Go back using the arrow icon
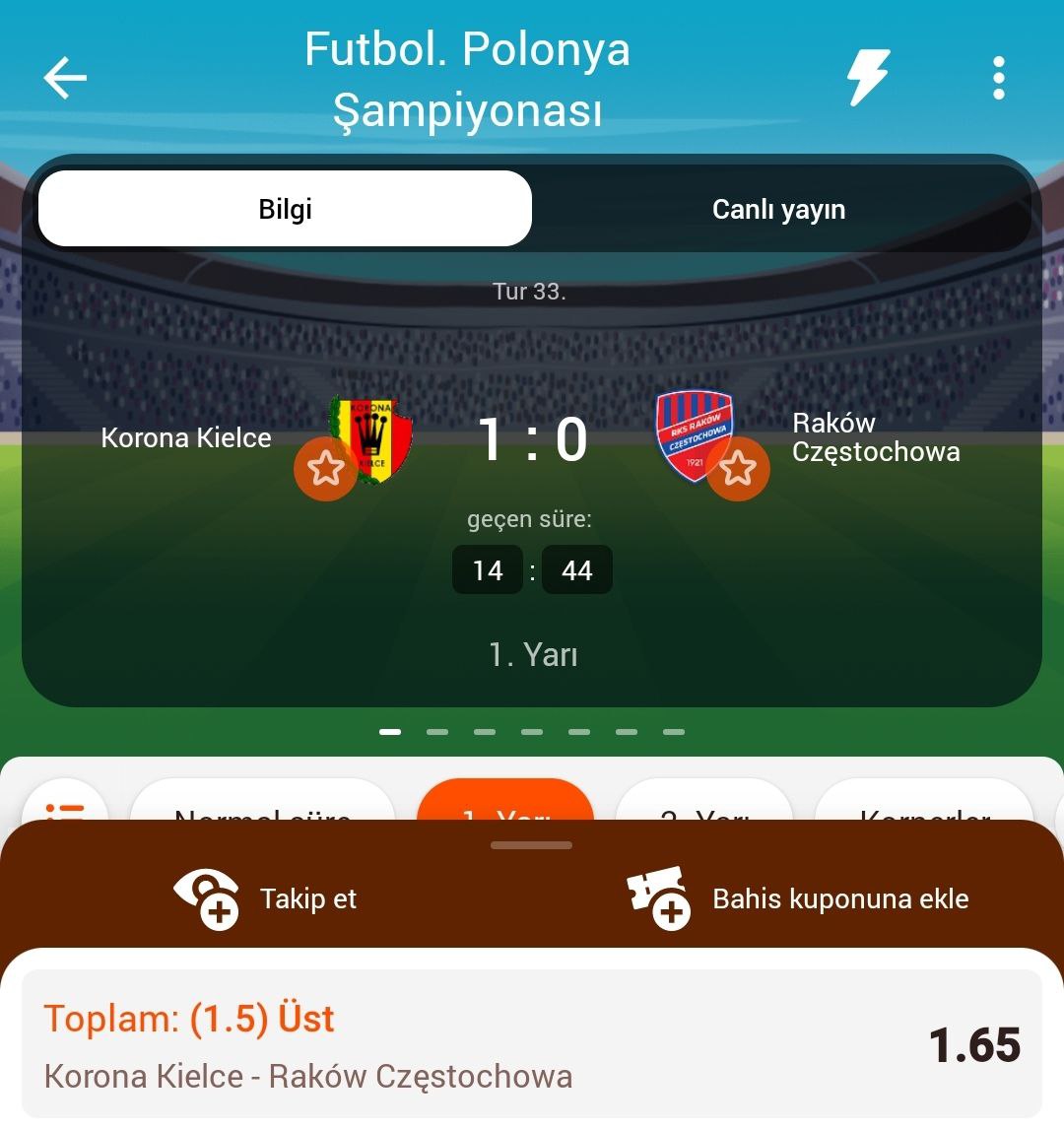The width and height of the screenshot is (1064, 1129). pos(65,78)
